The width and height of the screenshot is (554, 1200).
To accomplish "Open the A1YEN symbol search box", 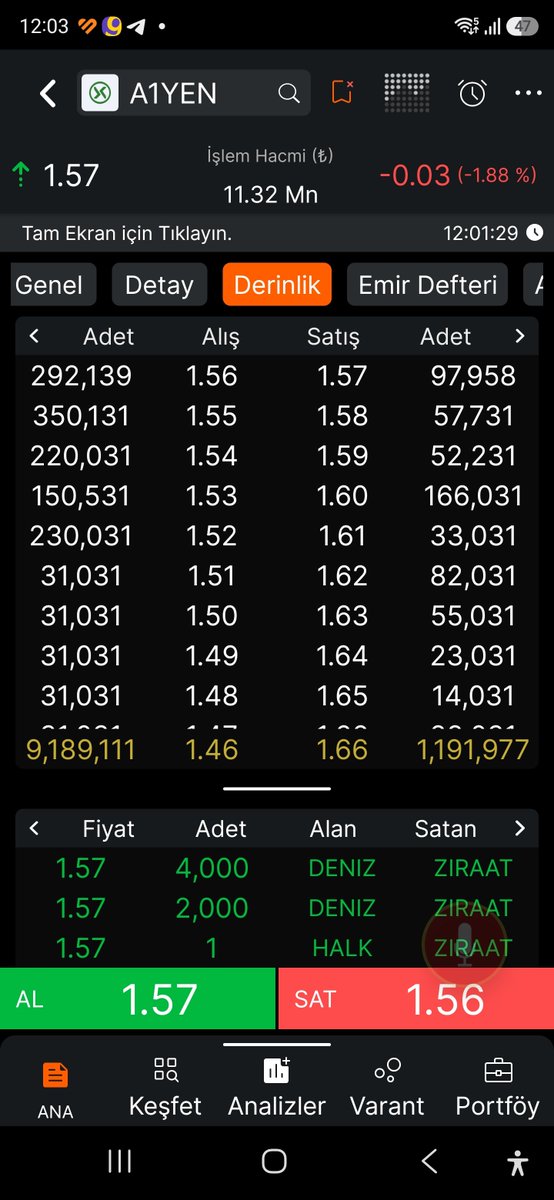I will pyautogui.click(x=195, y=93).
